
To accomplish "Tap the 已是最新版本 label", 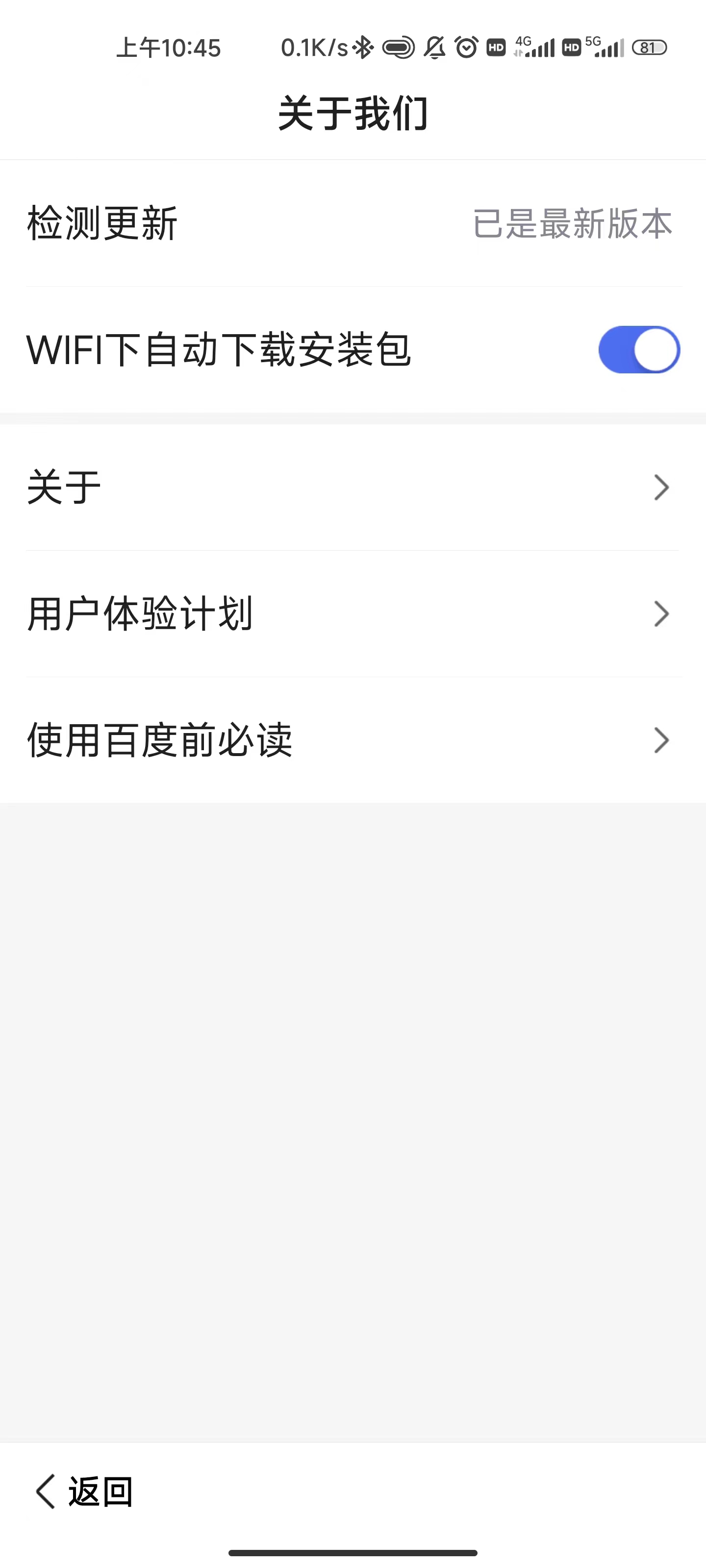I will pyautogui.click(x=573, y=224).
